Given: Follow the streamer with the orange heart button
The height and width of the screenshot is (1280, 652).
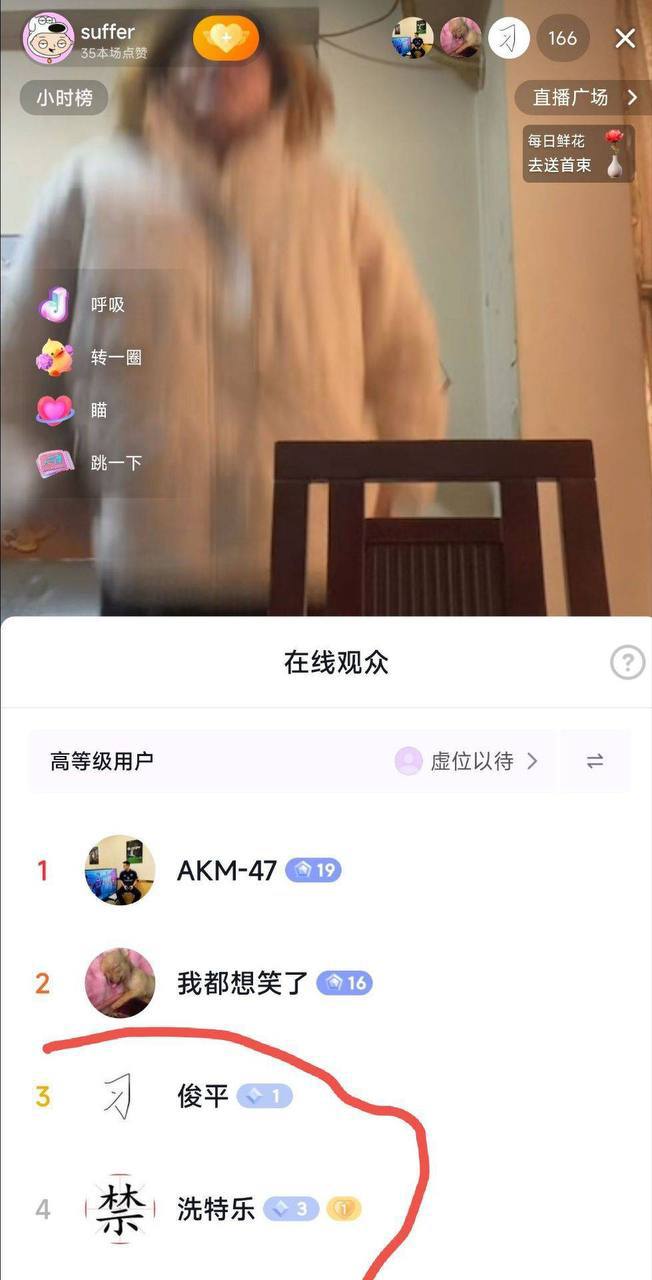Looking at the screenshot, I should coord(226,39).
